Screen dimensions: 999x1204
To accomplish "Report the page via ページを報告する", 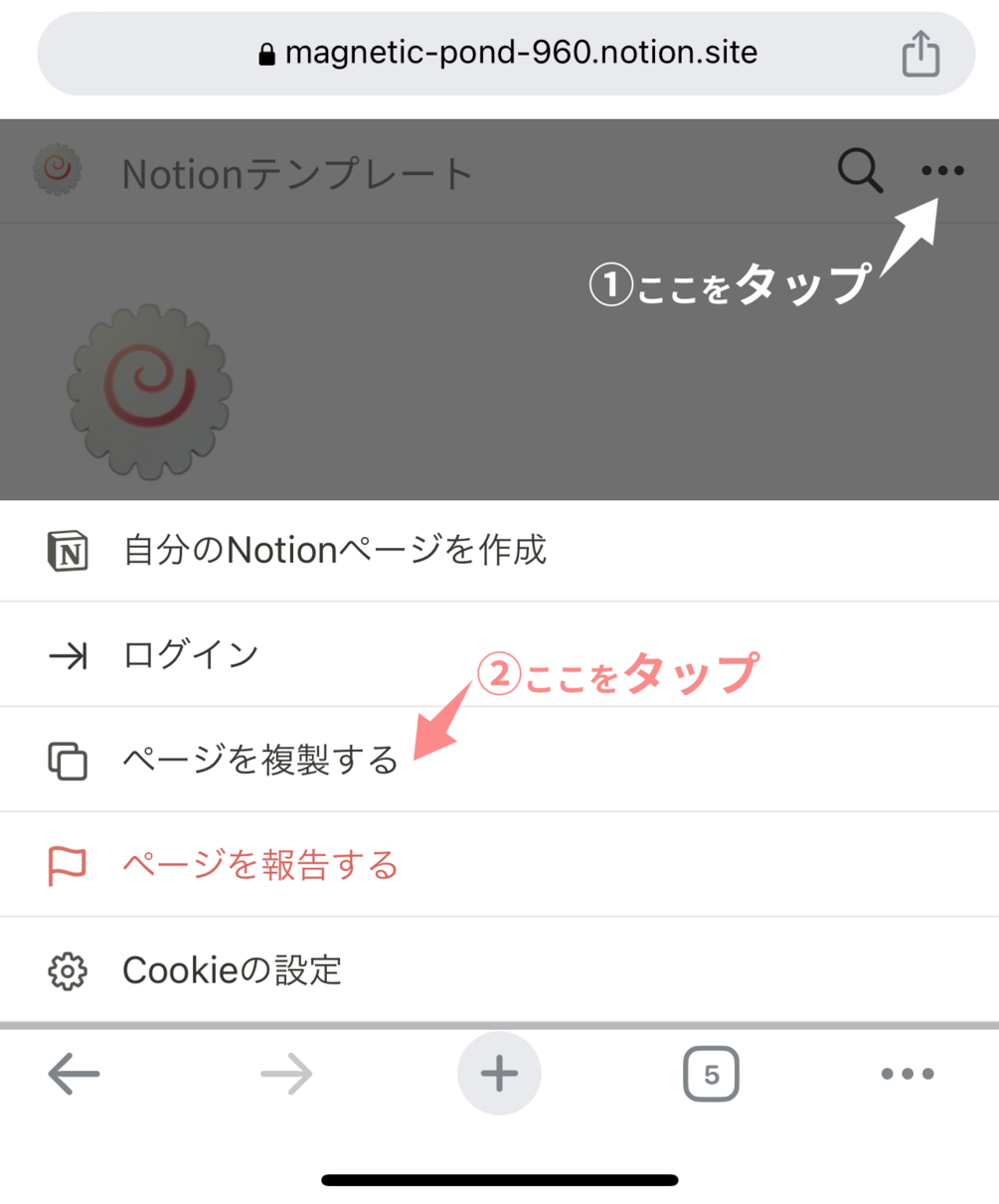I will 260,865.
